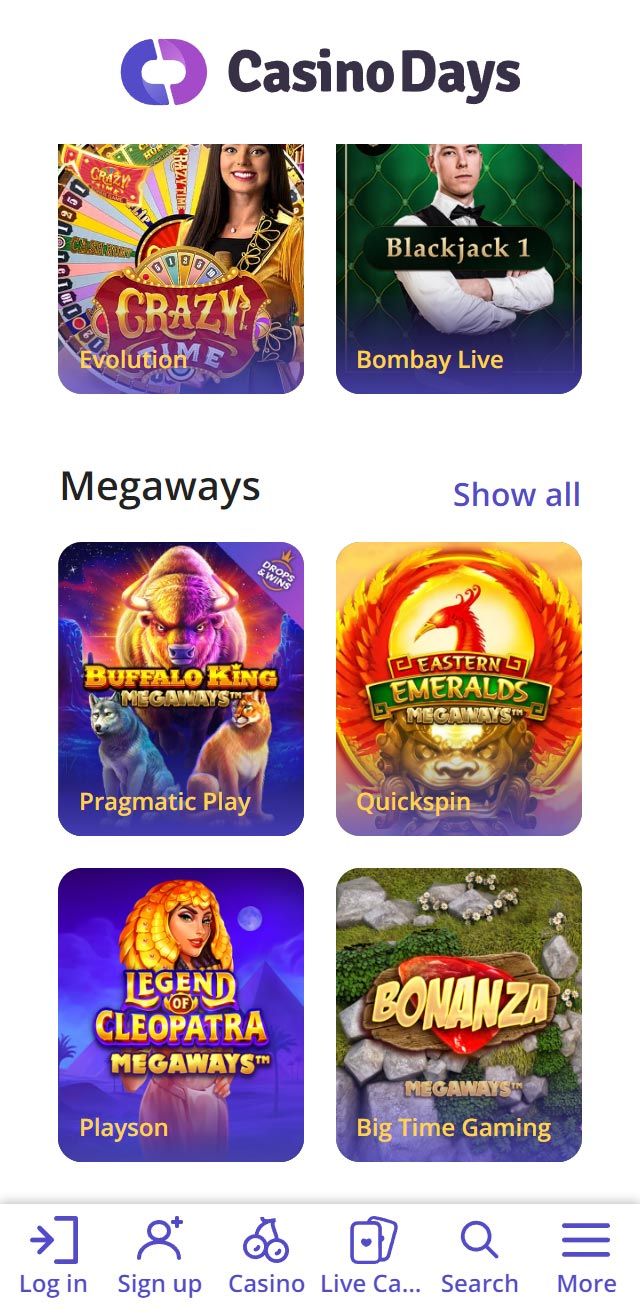Open the More menu

pos(586,1258)
